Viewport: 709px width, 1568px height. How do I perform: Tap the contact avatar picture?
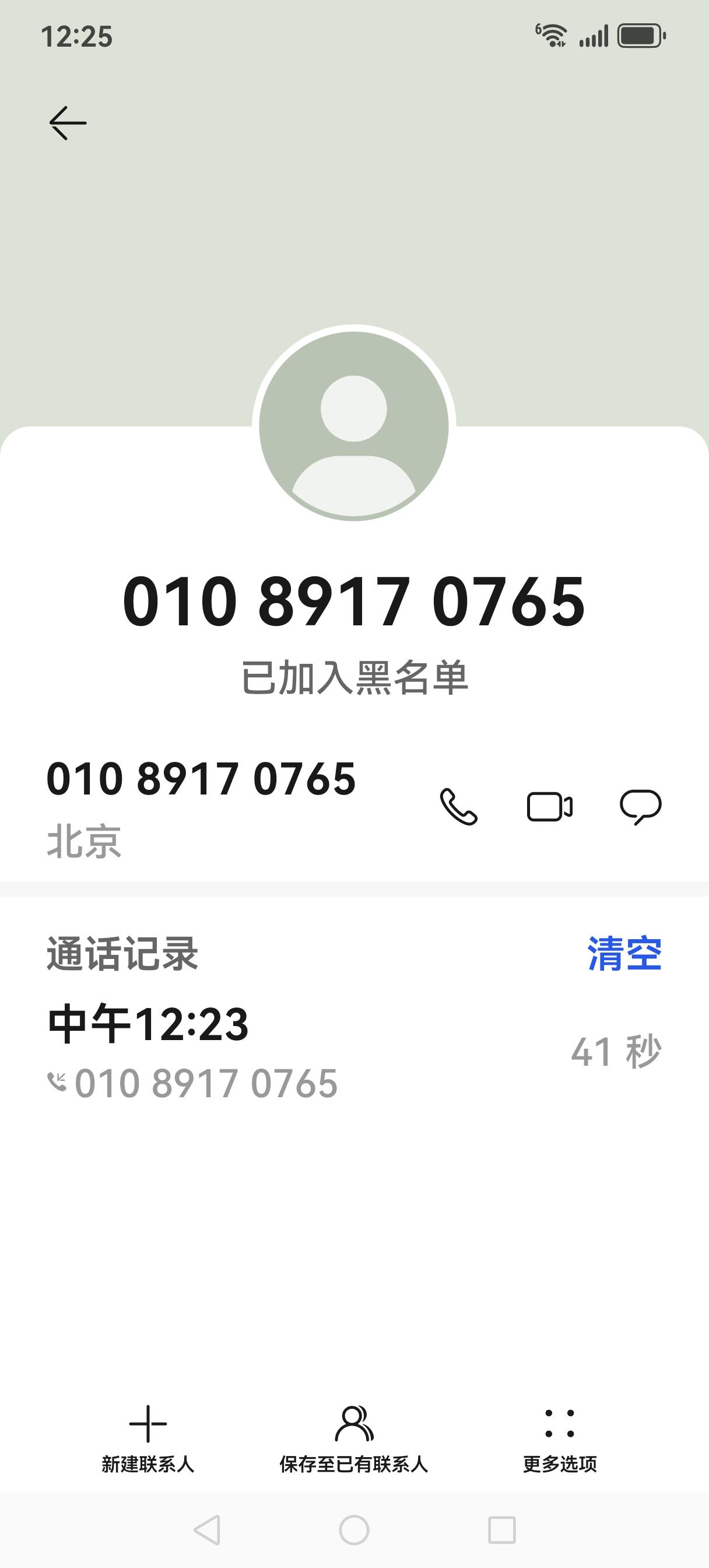click(354, 426)
